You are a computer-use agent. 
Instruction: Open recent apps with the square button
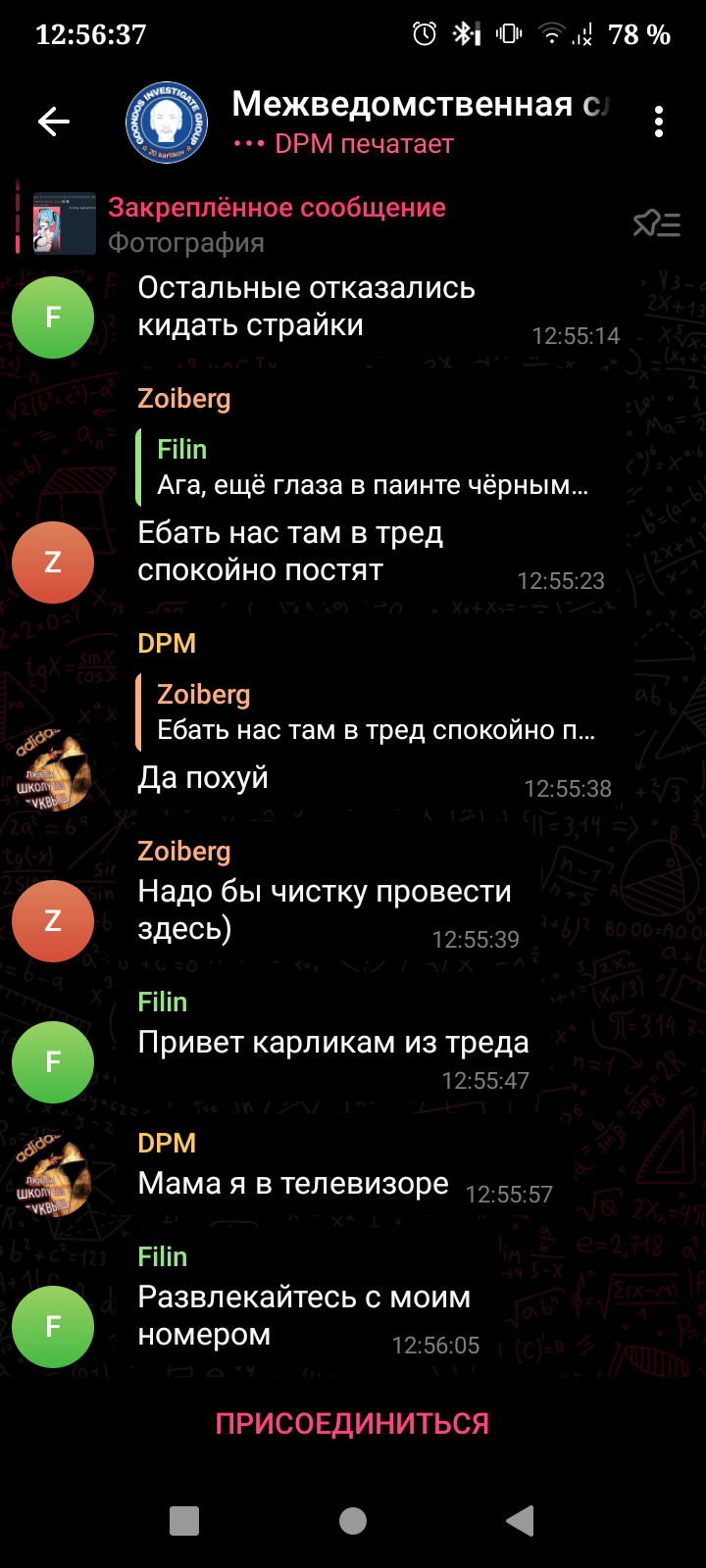184,1521
